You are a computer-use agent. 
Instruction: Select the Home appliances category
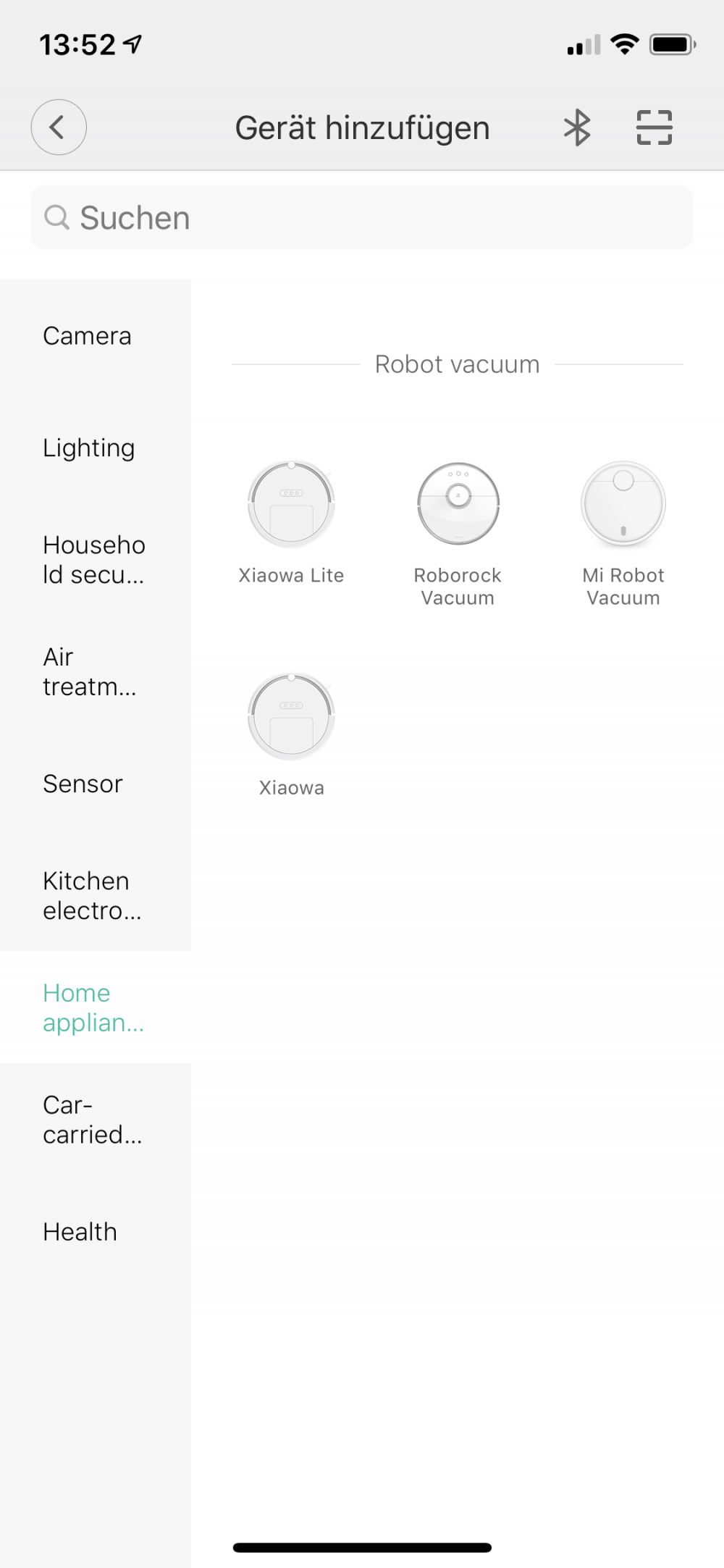tap(93, 1007)
